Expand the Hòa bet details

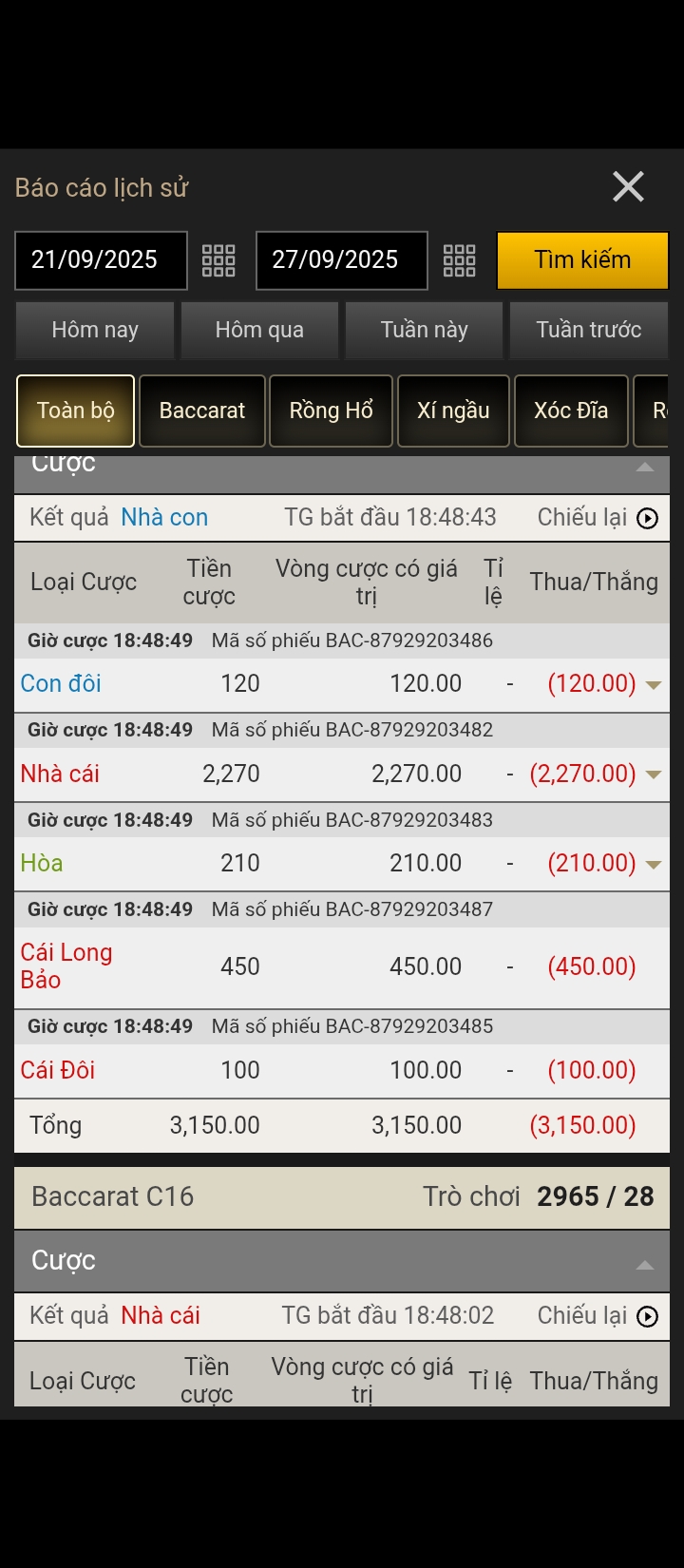click(654, 864)
